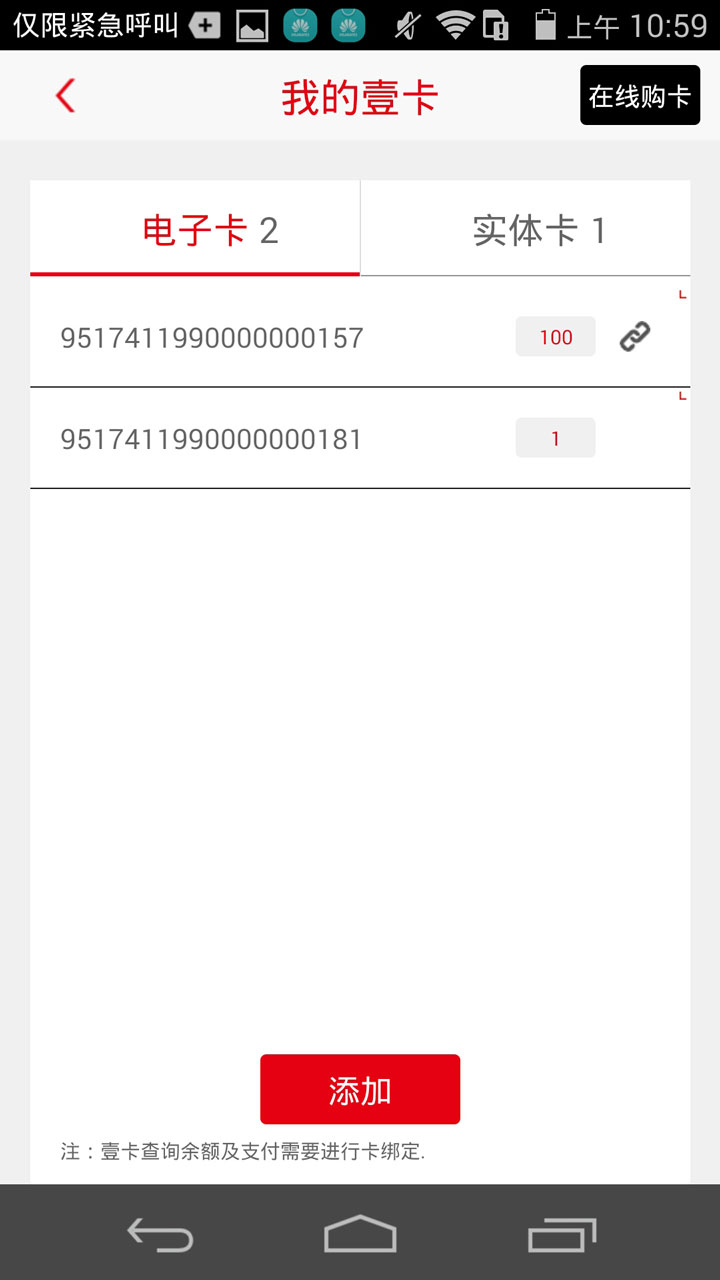The image size is (720, 1280).
Task: Tap the link icon beside card 0157
Action: point(634,337)
